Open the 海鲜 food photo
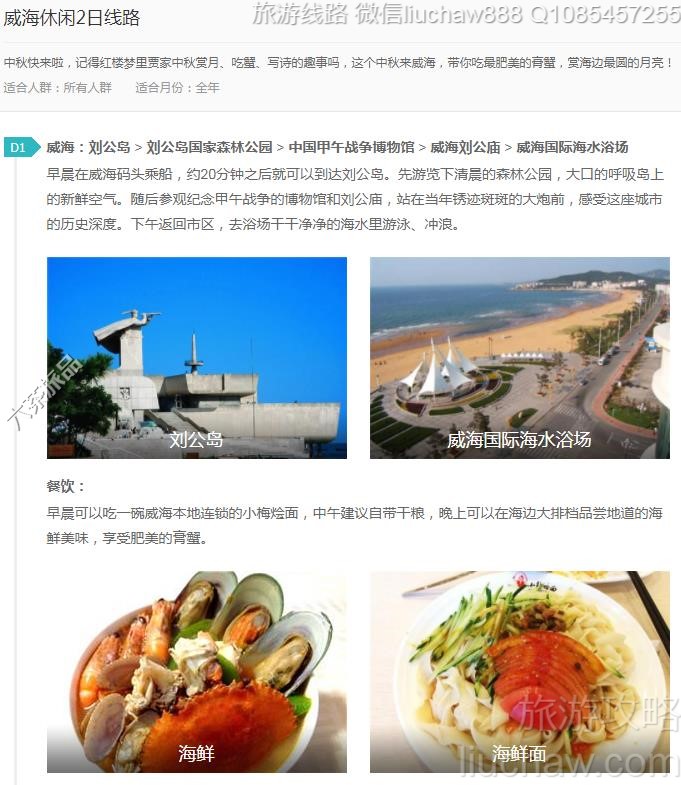The height and width of the screenshot is (785, 681). [x=197, y=672]
